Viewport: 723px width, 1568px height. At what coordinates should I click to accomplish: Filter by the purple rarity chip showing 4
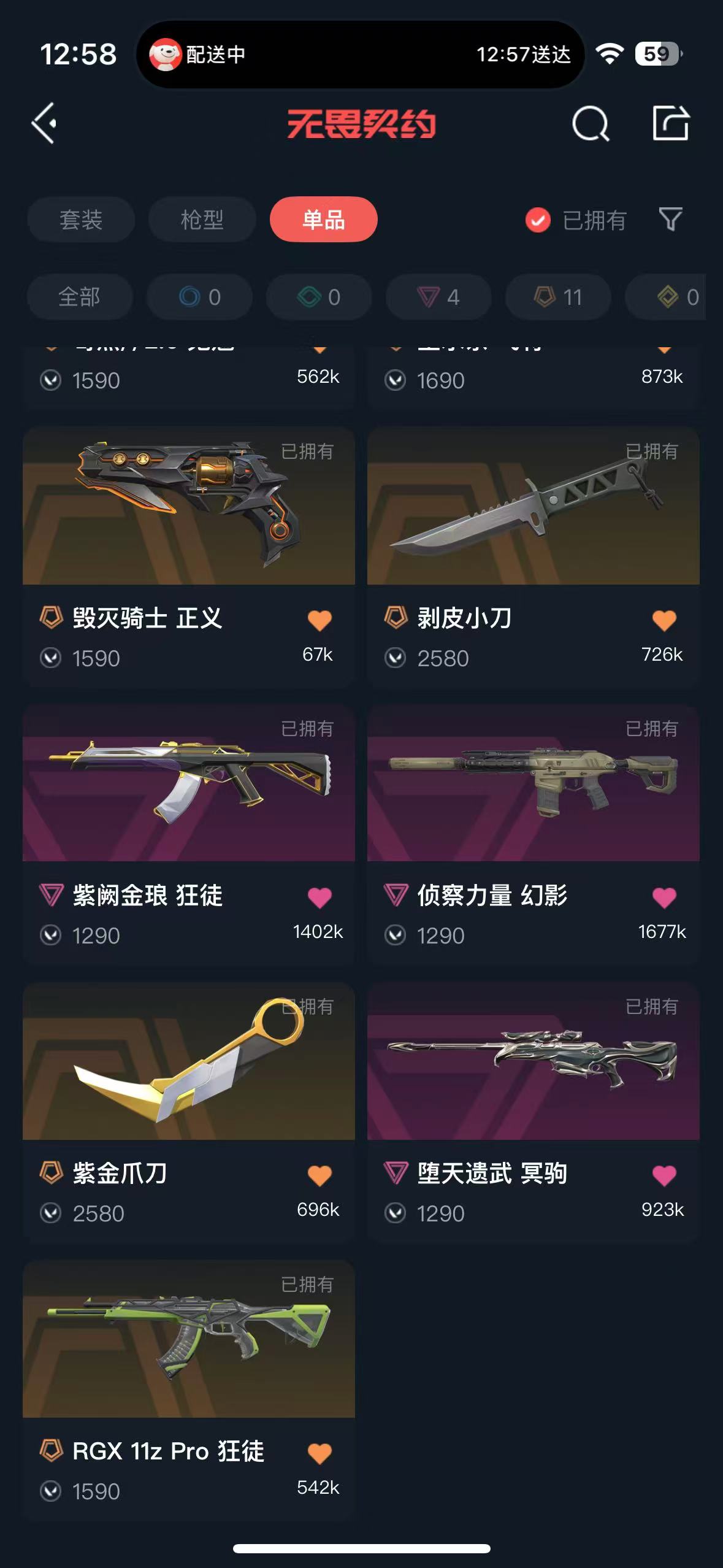(438, 298)
